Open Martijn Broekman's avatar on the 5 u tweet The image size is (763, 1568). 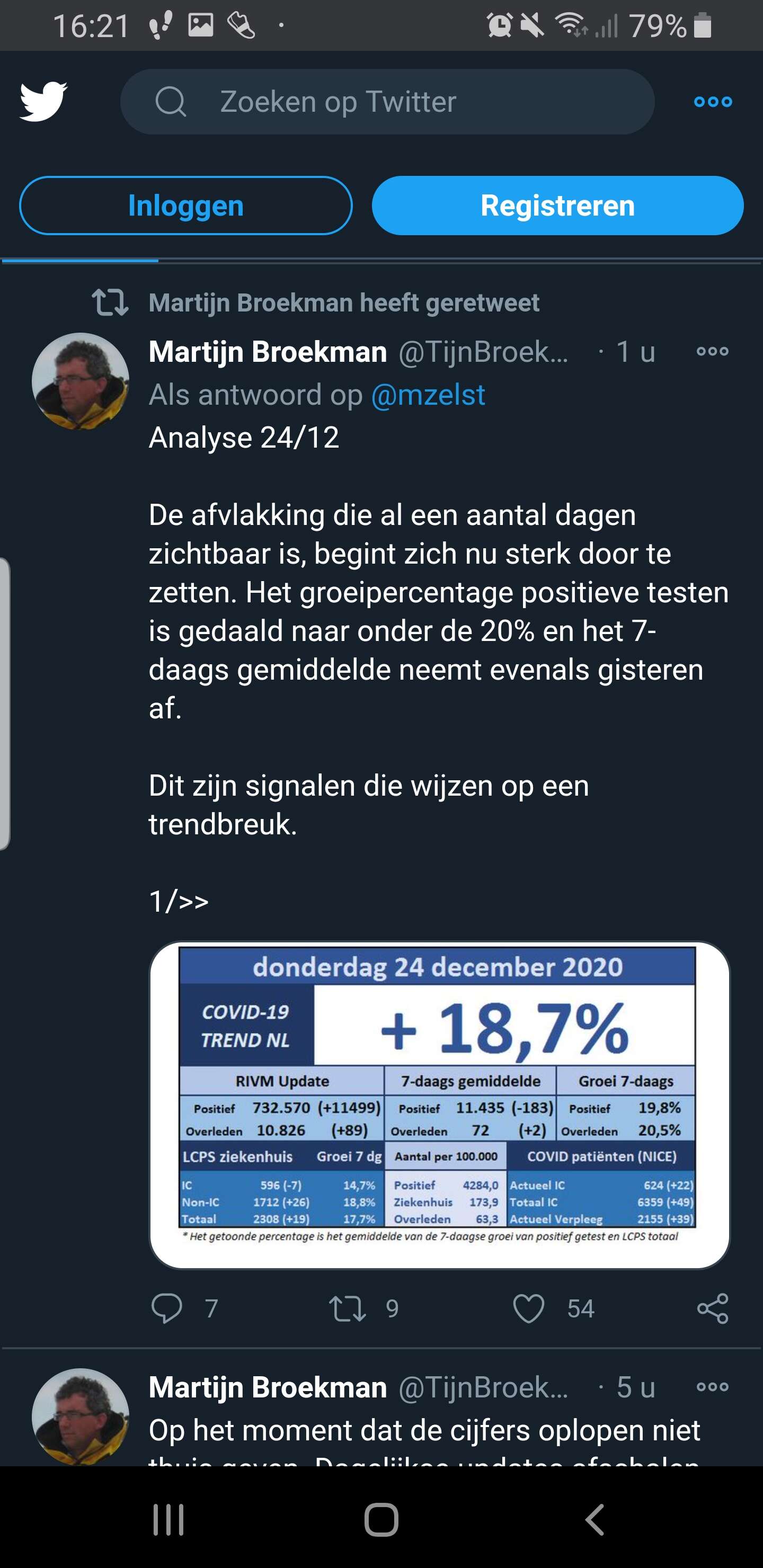point(81,1416)
